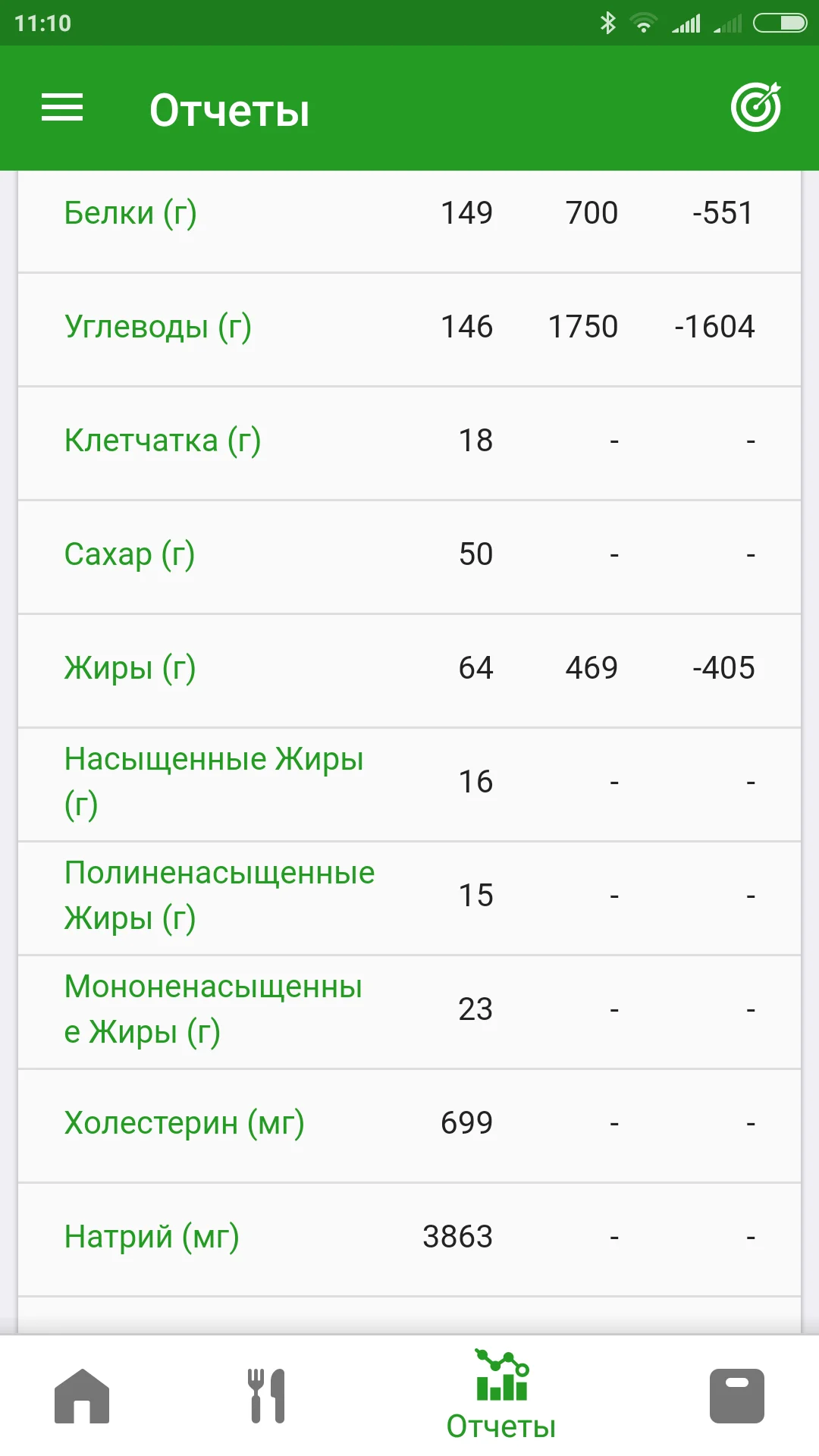Viewport: 819px width, 1456px height.
Task: Open the weight scale tab
Action: (736, 1395)
